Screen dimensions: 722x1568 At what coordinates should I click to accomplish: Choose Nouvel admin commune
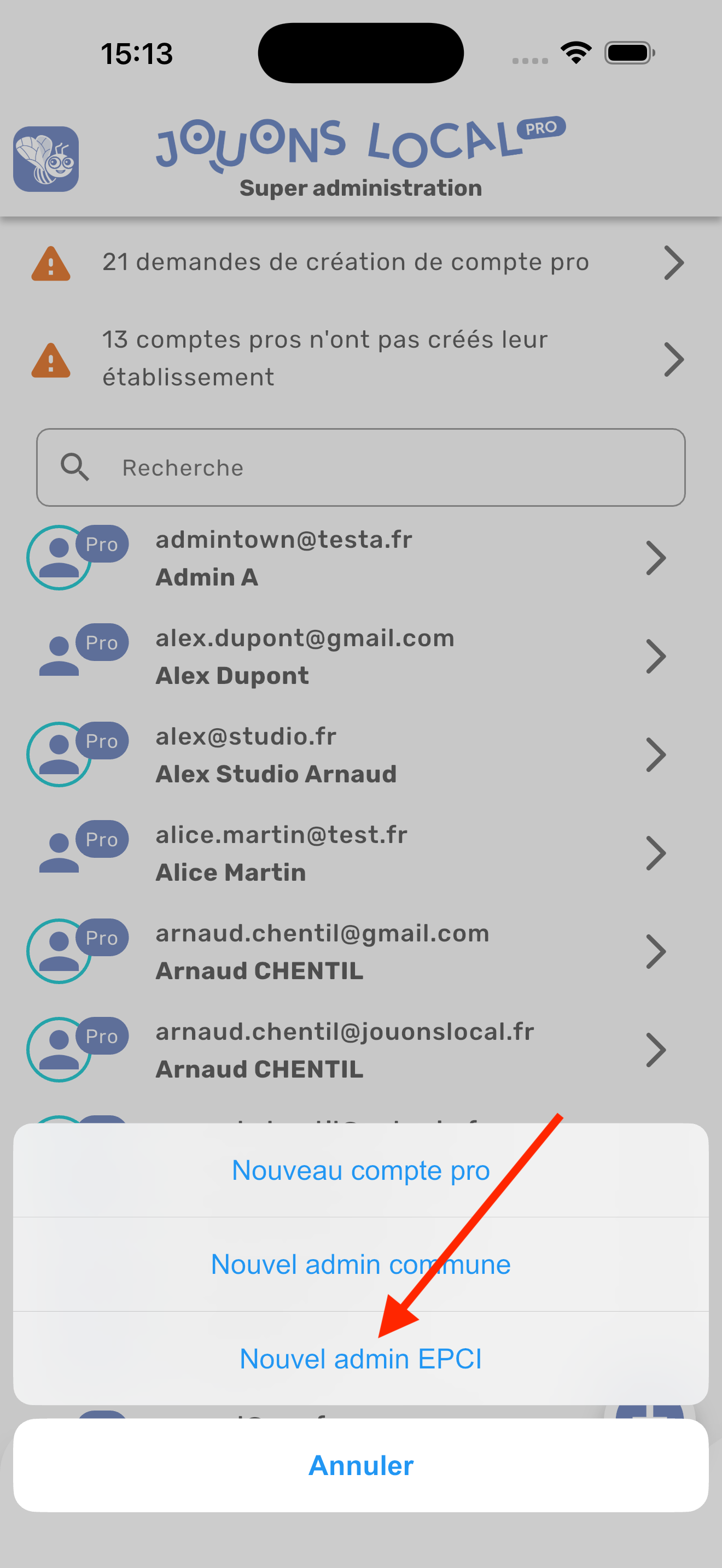[x=360, y=1264]
